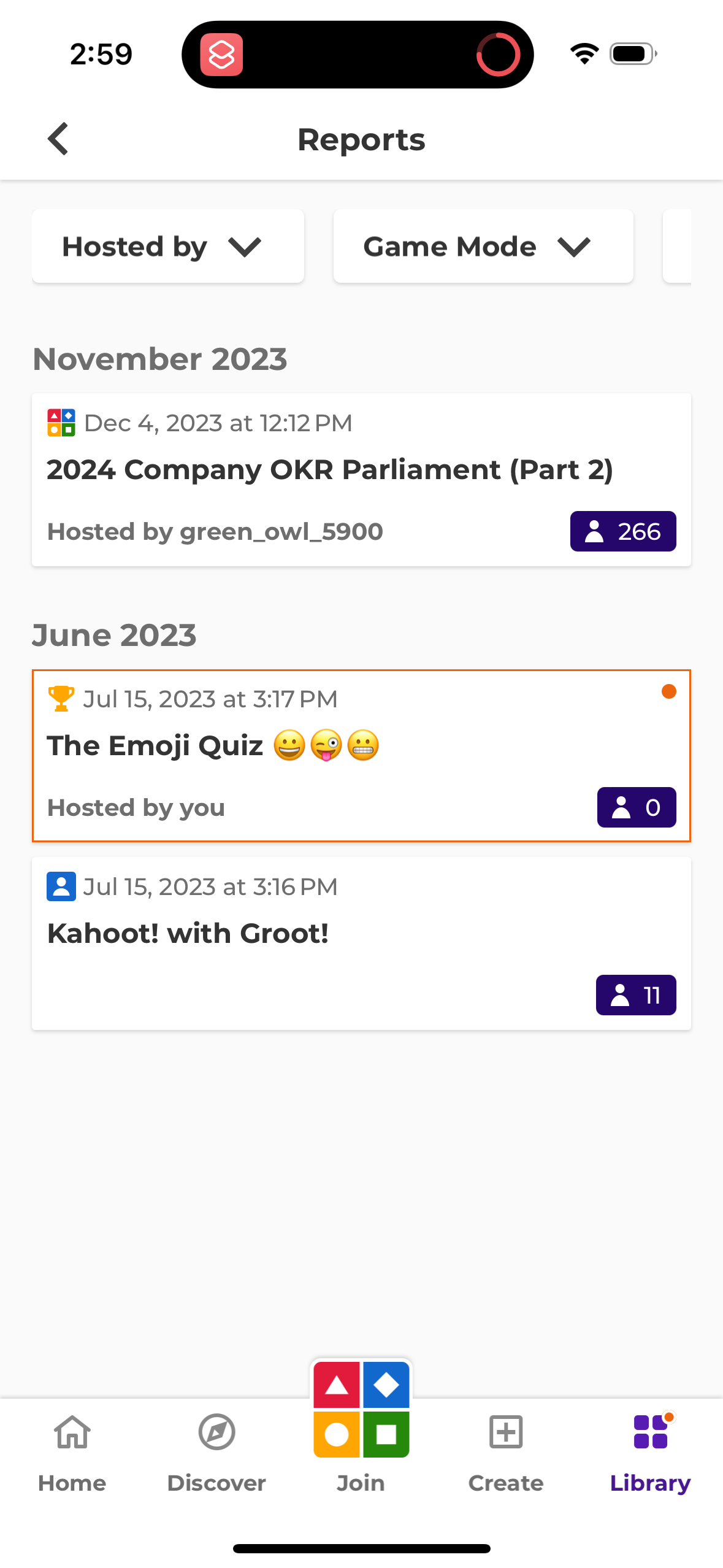Viewport: 723px width, 1568px height.
Task: Tap the single-player icon on Kahoot with Groot
Action: [x=60, y=886]
